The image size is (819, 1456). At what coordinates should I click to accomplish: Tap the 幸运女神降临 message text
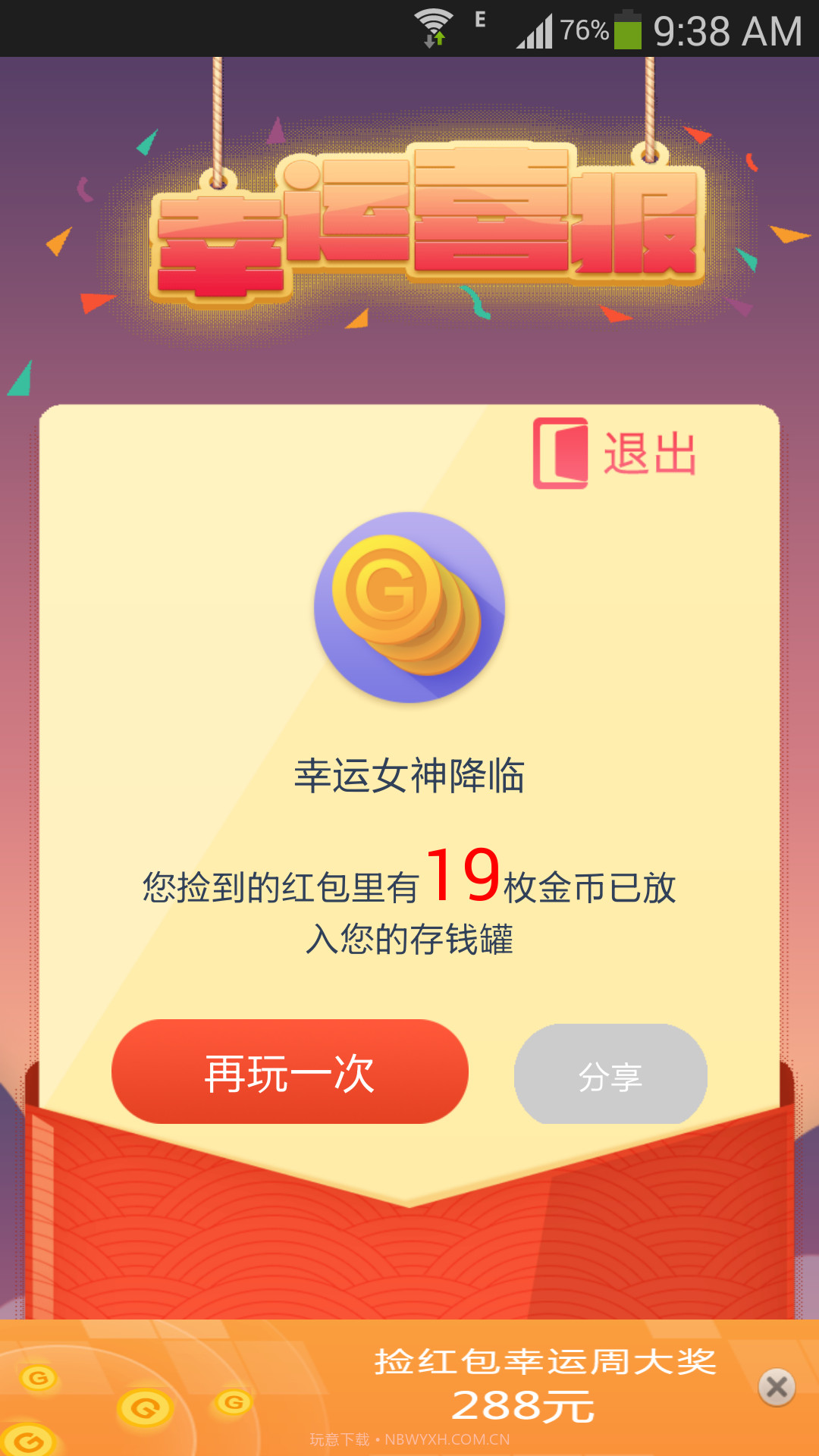[x=409, y=775]
